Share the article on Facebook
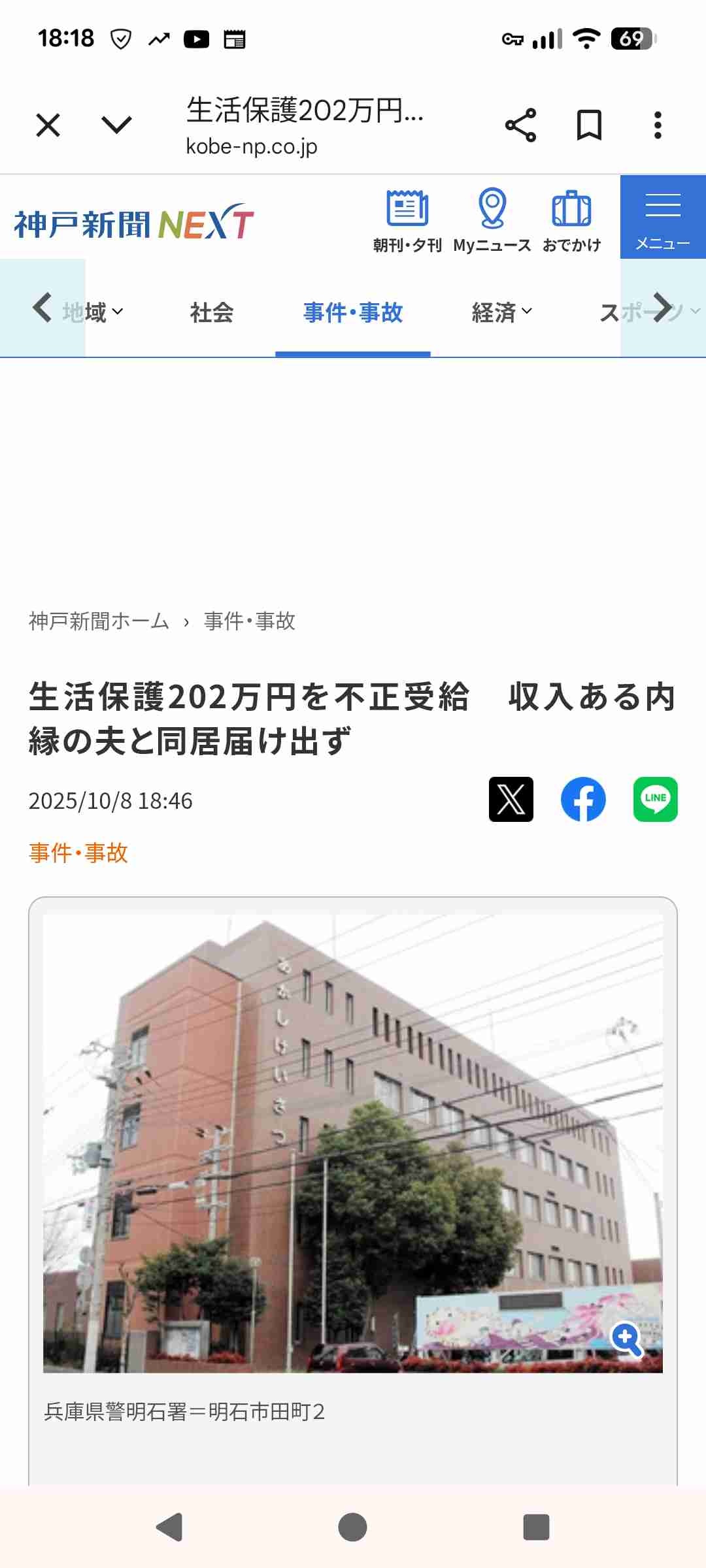706x1568 pixels. pyautogui.click(x=583, y=799)
